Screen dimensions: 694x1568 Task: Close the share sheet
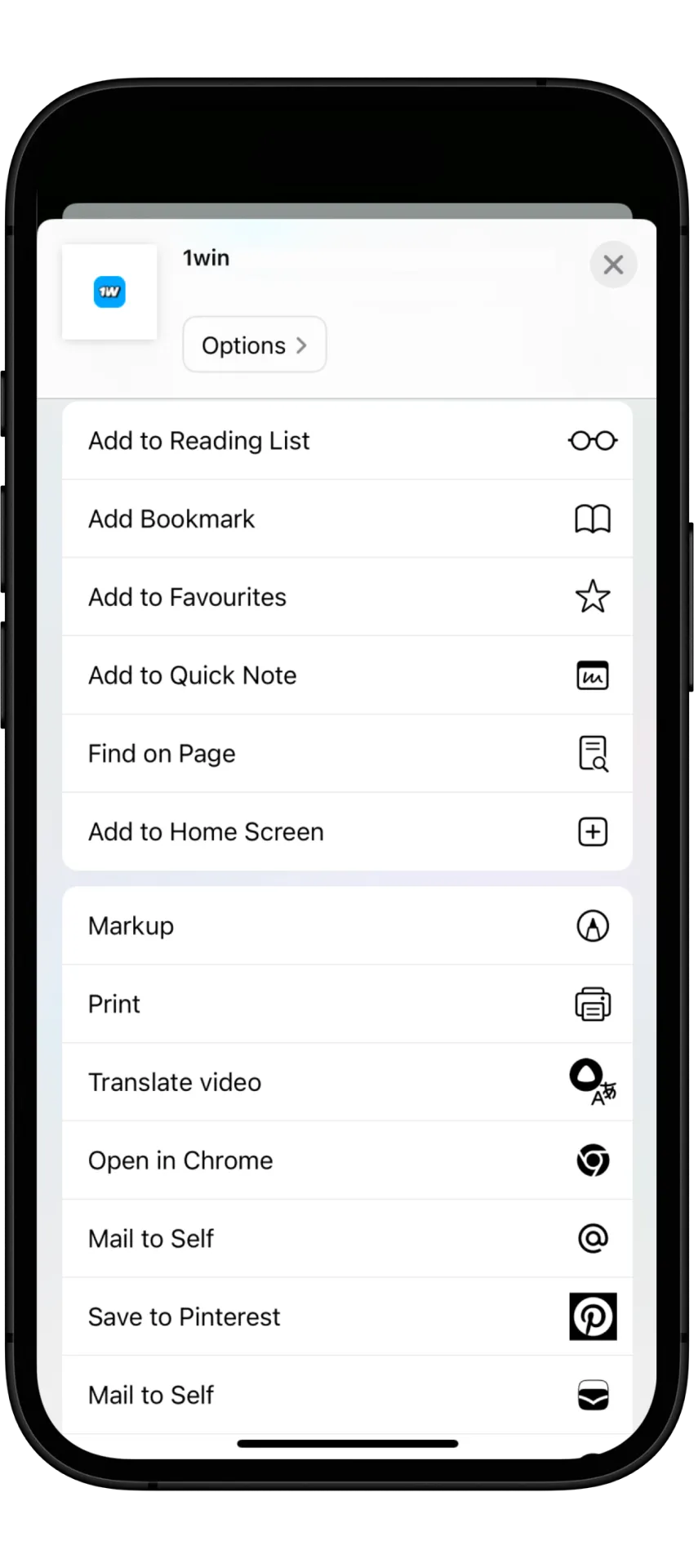pos(613,265)
